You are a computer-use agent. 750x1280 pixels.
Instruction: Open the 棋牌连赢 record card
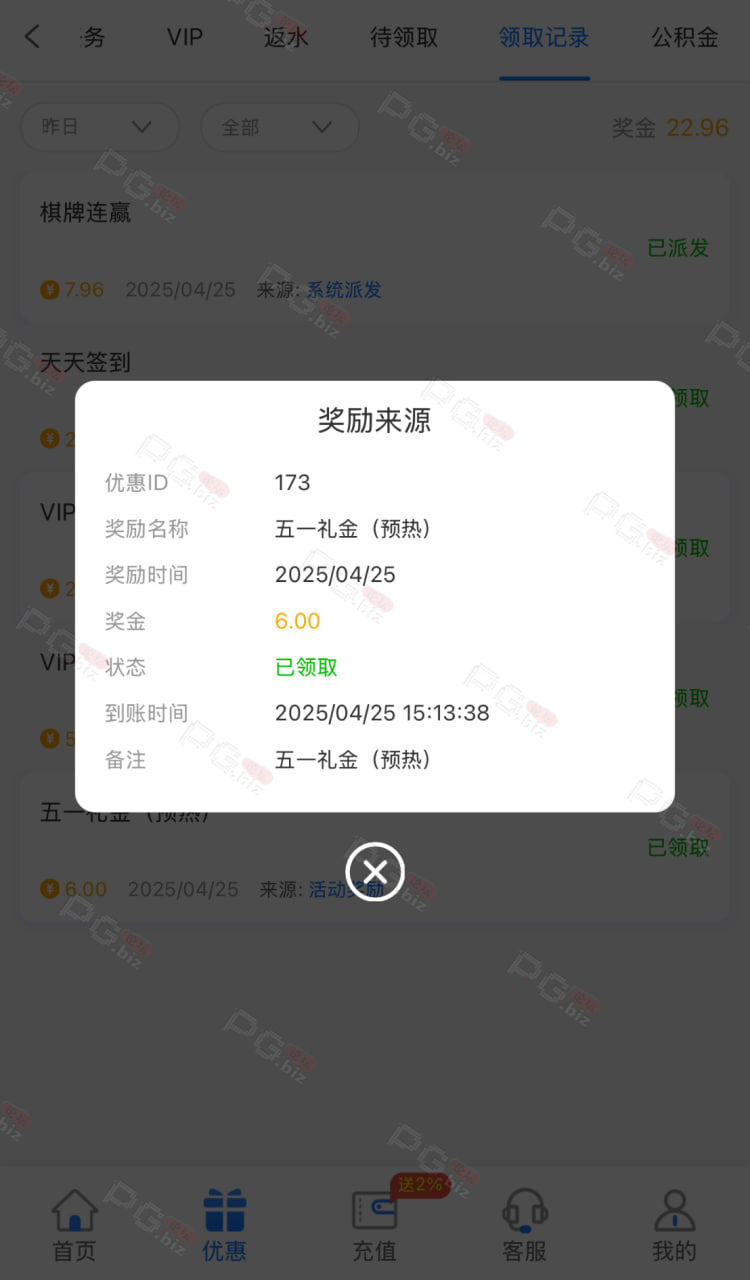click(374, 246)
